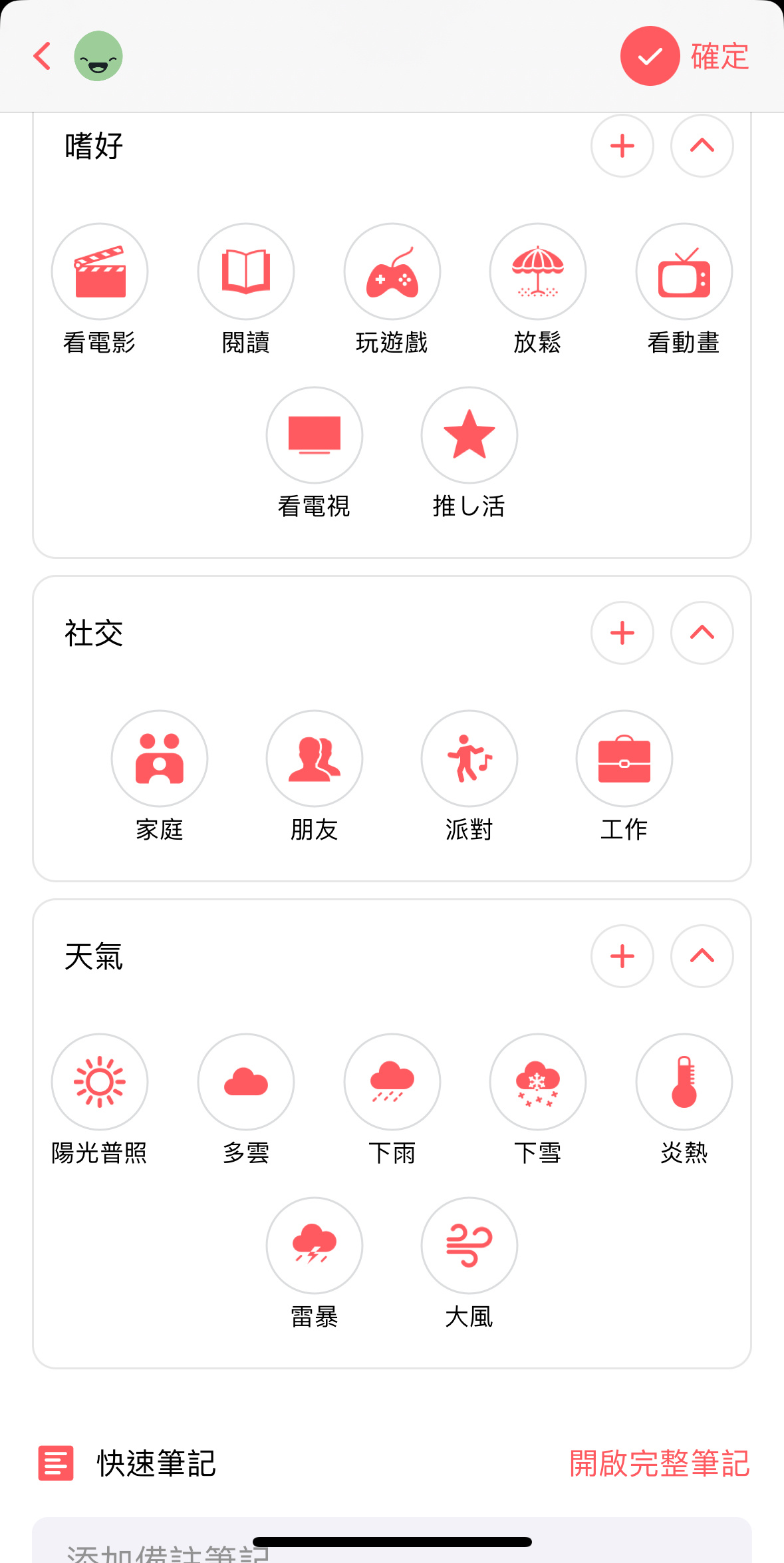Image resolution: width=784 pixels, height=1563 pixels.
Task: Choose 陽光普照 weather
Action: 100,1082
